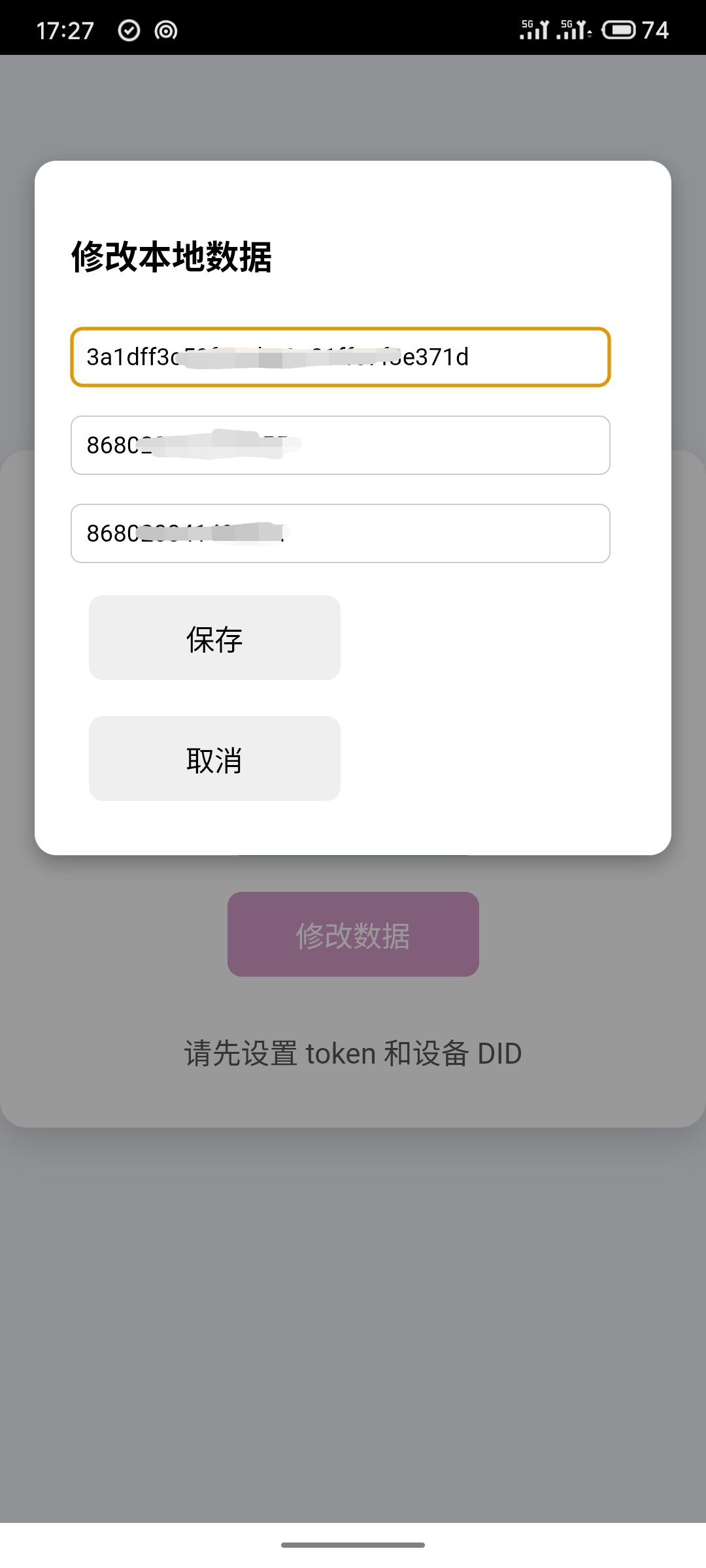Tap the text field starting with 3a1dff3c

[x=340, y=357]
